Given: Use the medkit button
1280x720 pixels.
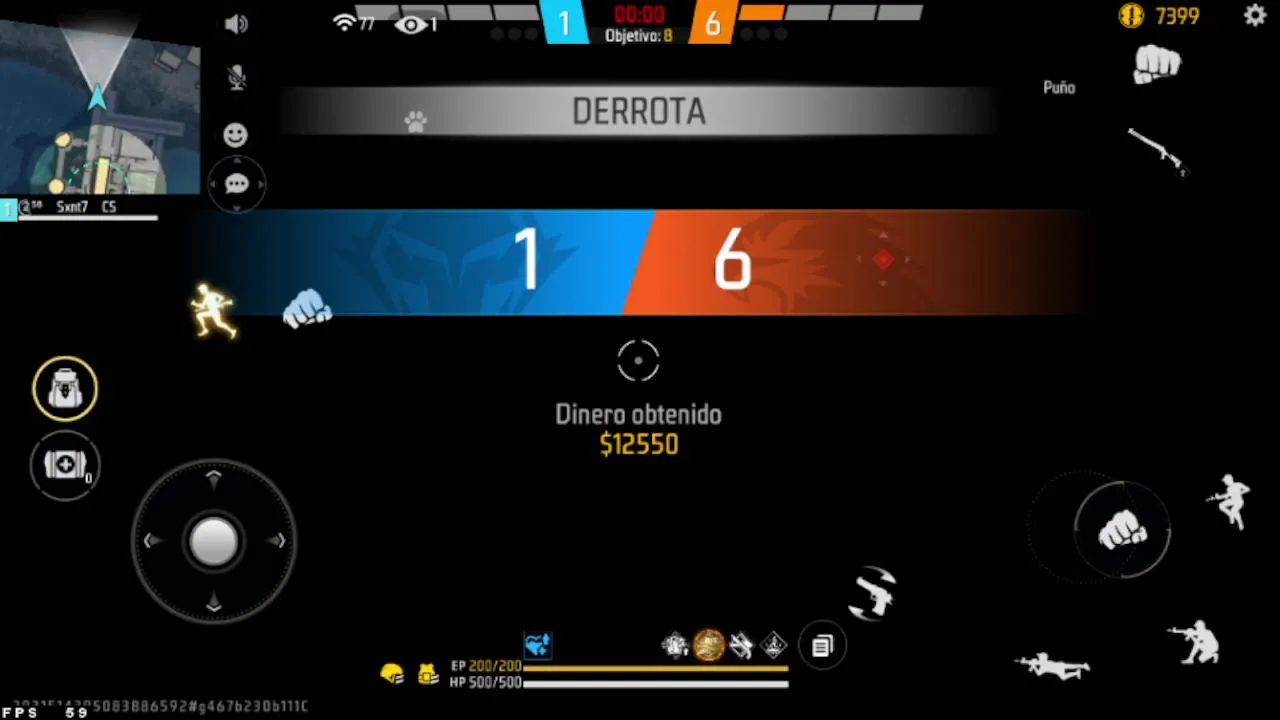Looking at the screenshot, I should 65,465.
